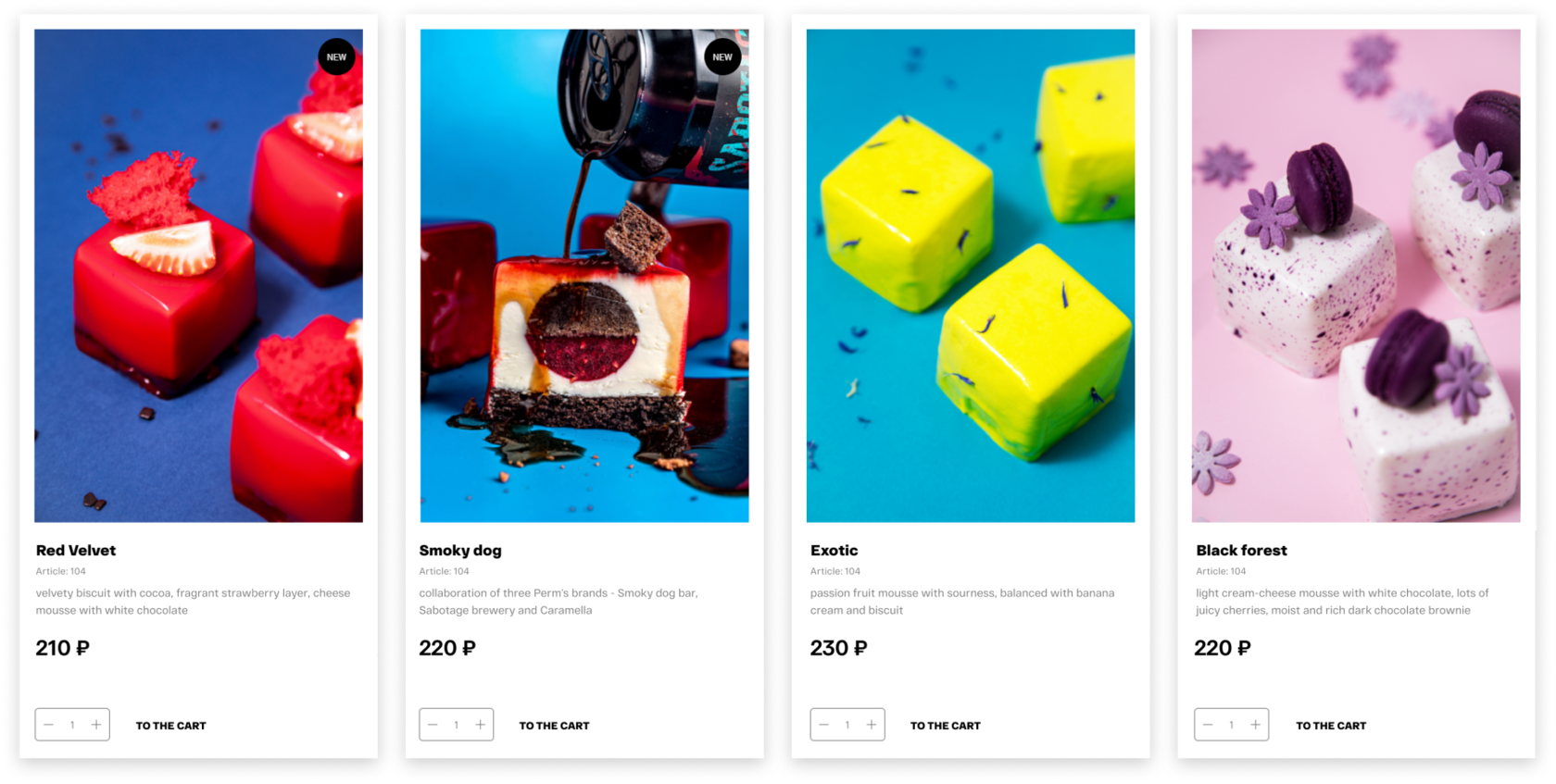Open the Smoky dog product card
This screenshot has height=784, width=1556.
click(460, 550)
